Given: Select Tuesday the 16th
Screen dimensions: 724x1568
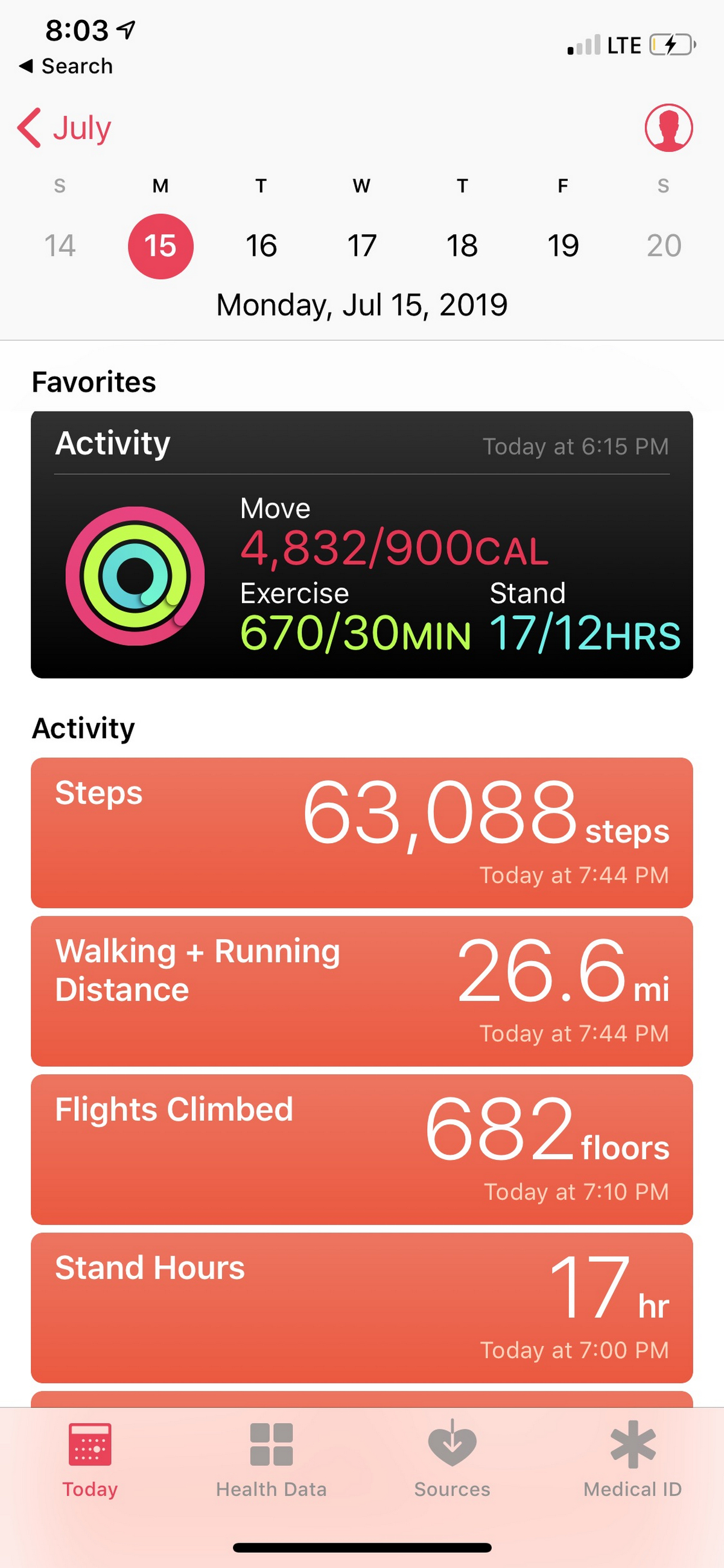Looking at the screenshot, I should pyautogui.click(x=261, y=246).
